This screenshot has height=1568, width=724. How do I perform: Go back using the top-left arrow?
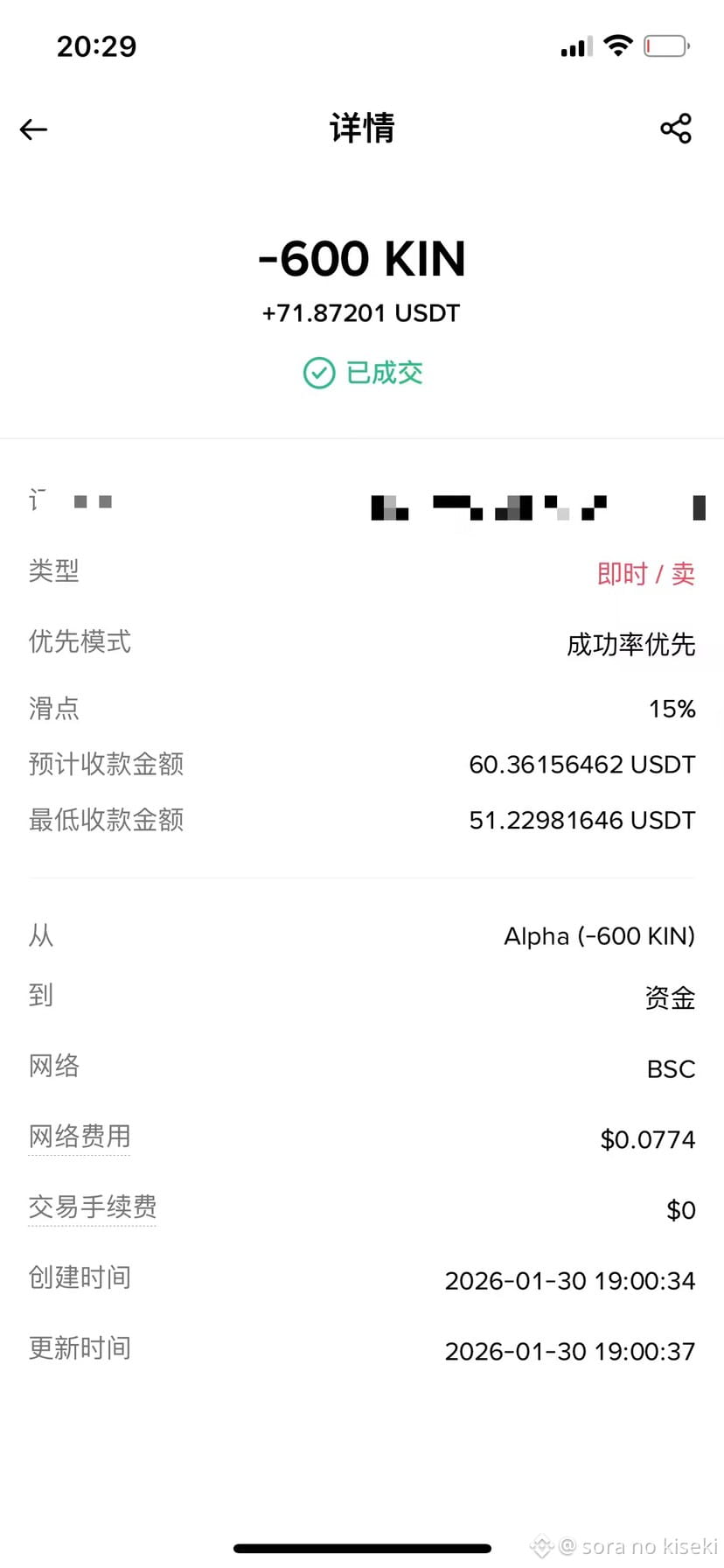coord(33,129)
